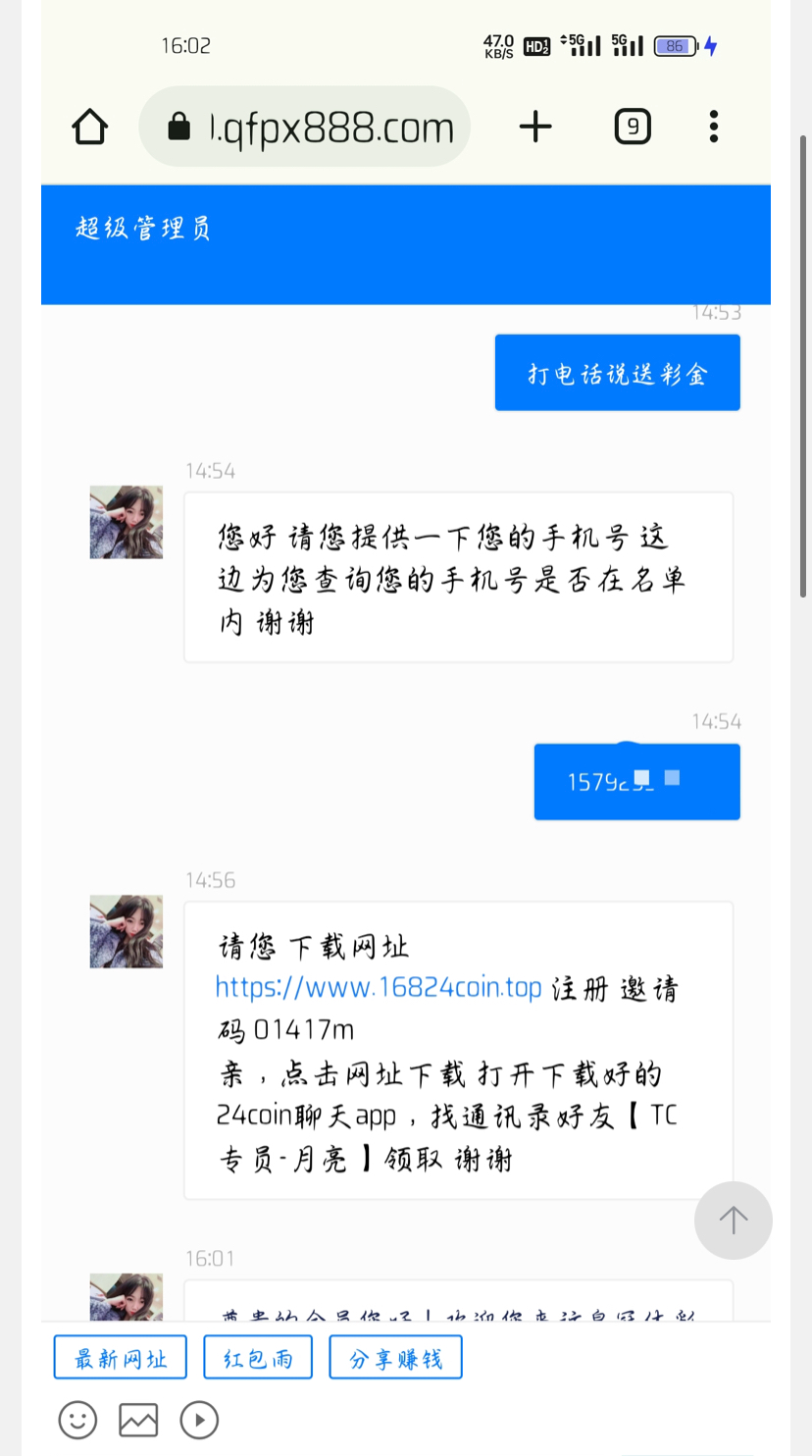Open a new browser tab
The image size is (812, 1456).
(535, 127)
